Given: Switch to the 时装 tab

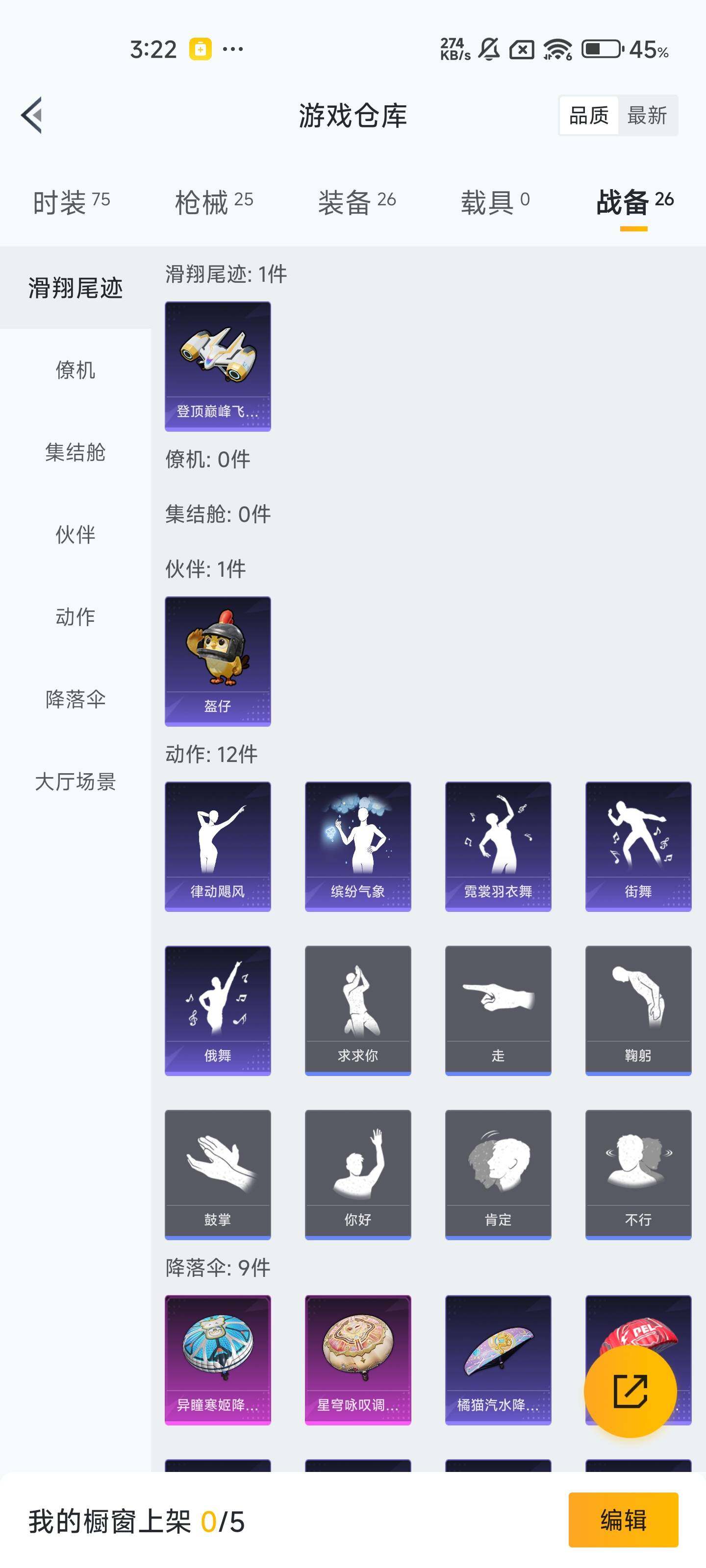Looking at the screenshot, I should (71, 202).
